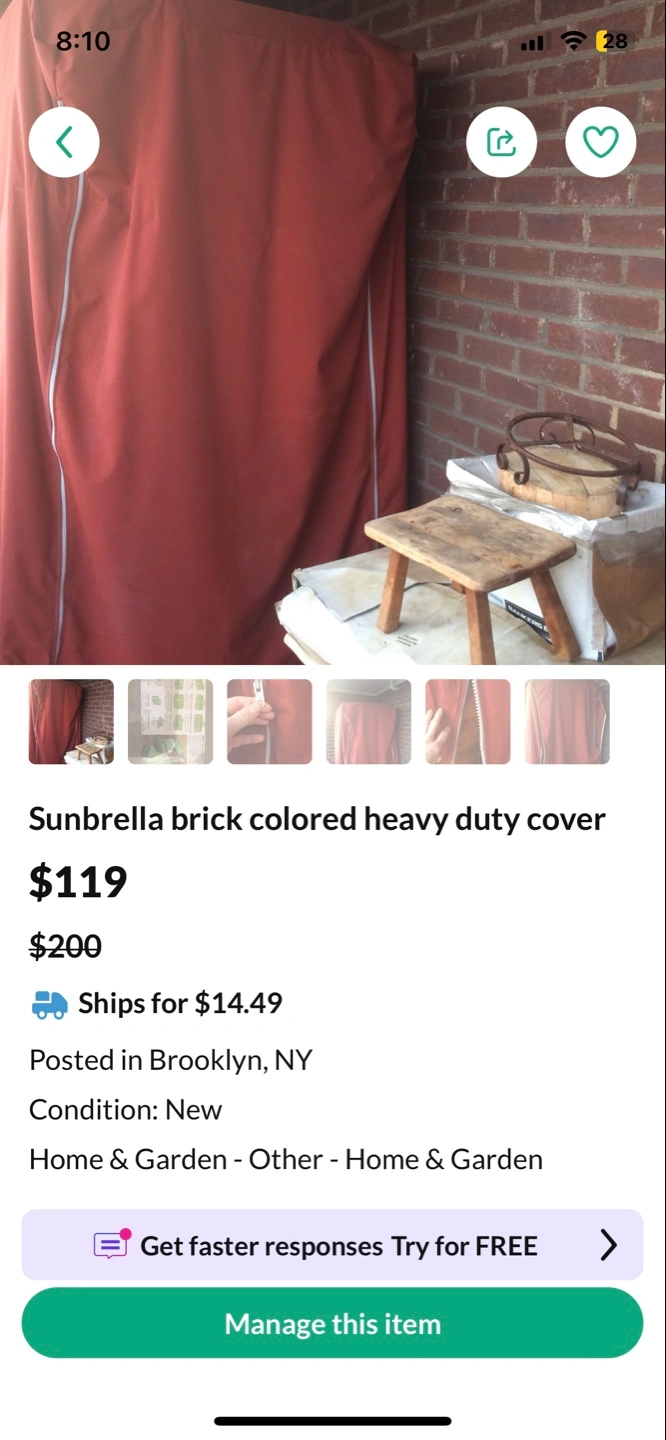Go back using the arrow icon
The height and width of the screenshot is (1440, 666).
64,142
